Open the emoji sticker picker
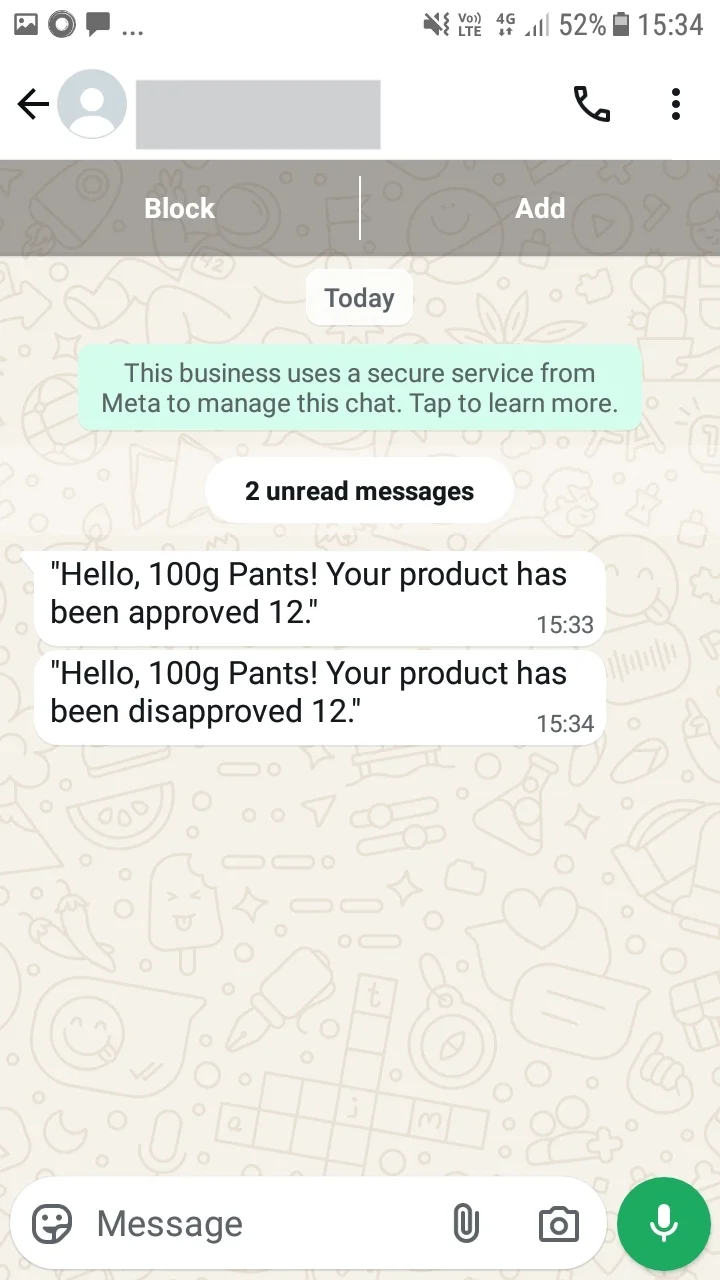This screenshot has height=1280, width=720. pos(53,1223)
